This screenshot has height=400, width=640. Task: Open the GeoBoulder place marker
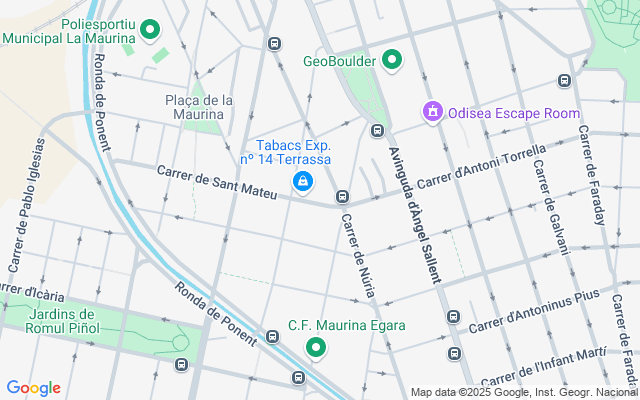tap(392, 61)
